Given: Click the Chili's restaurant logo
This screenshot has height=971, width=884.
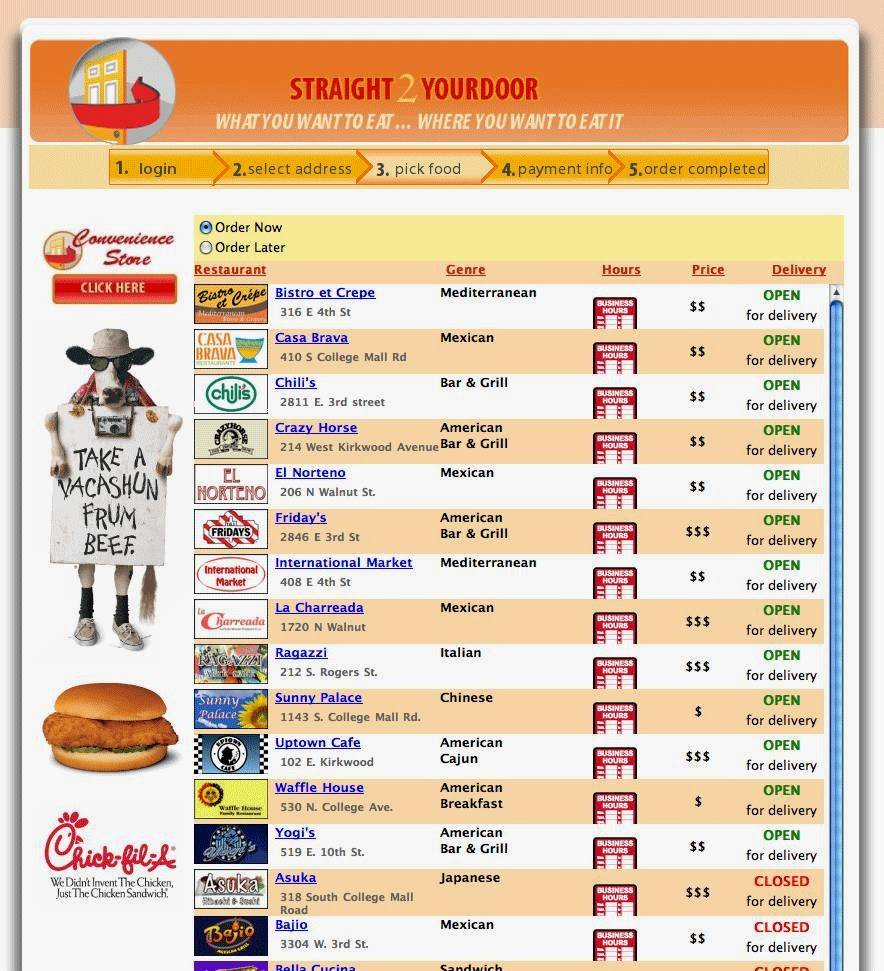Looking at the screenshot, I should (230, 393).
